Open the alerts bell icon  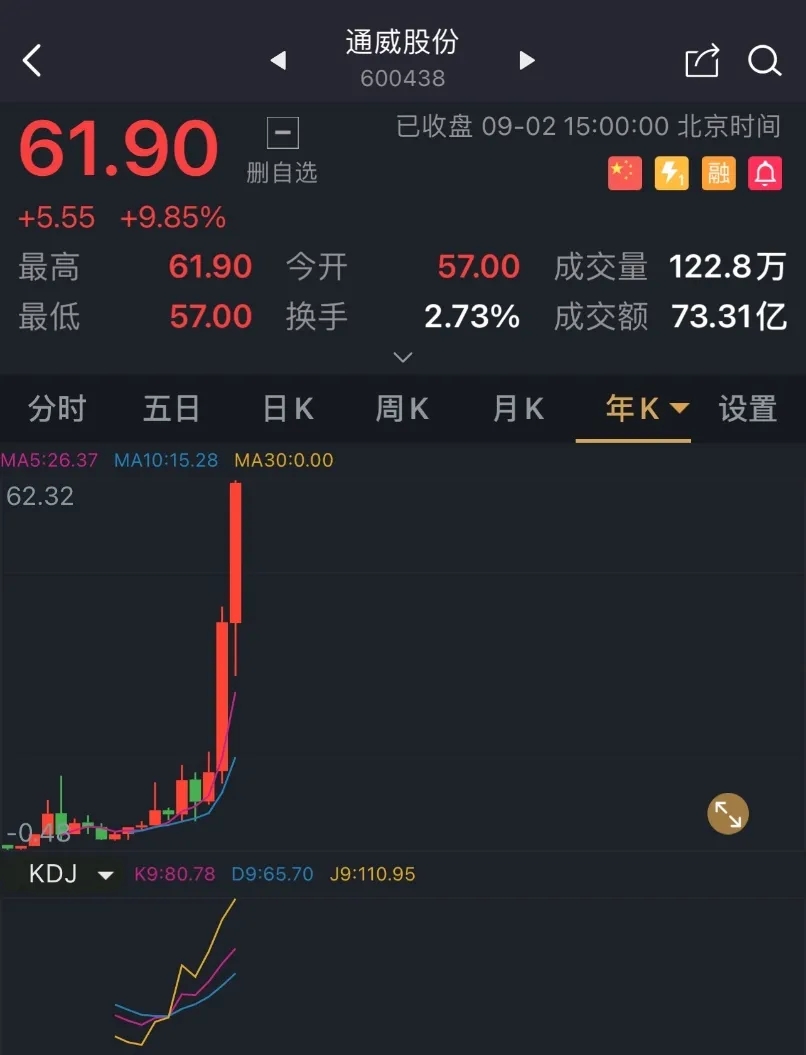(x=764, y=173)
